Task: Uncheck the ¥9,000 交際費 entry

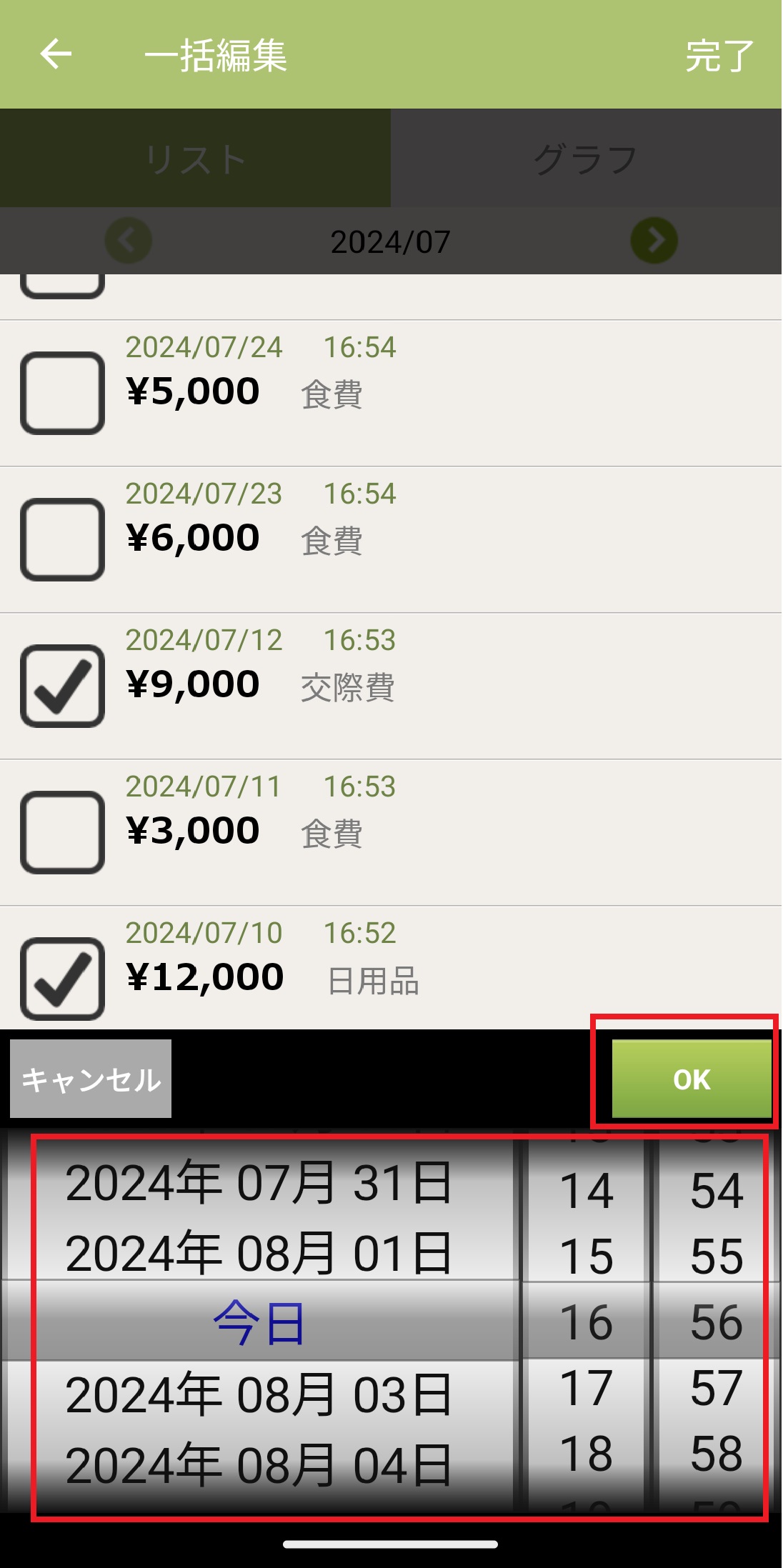Action: tap(63, 686)
